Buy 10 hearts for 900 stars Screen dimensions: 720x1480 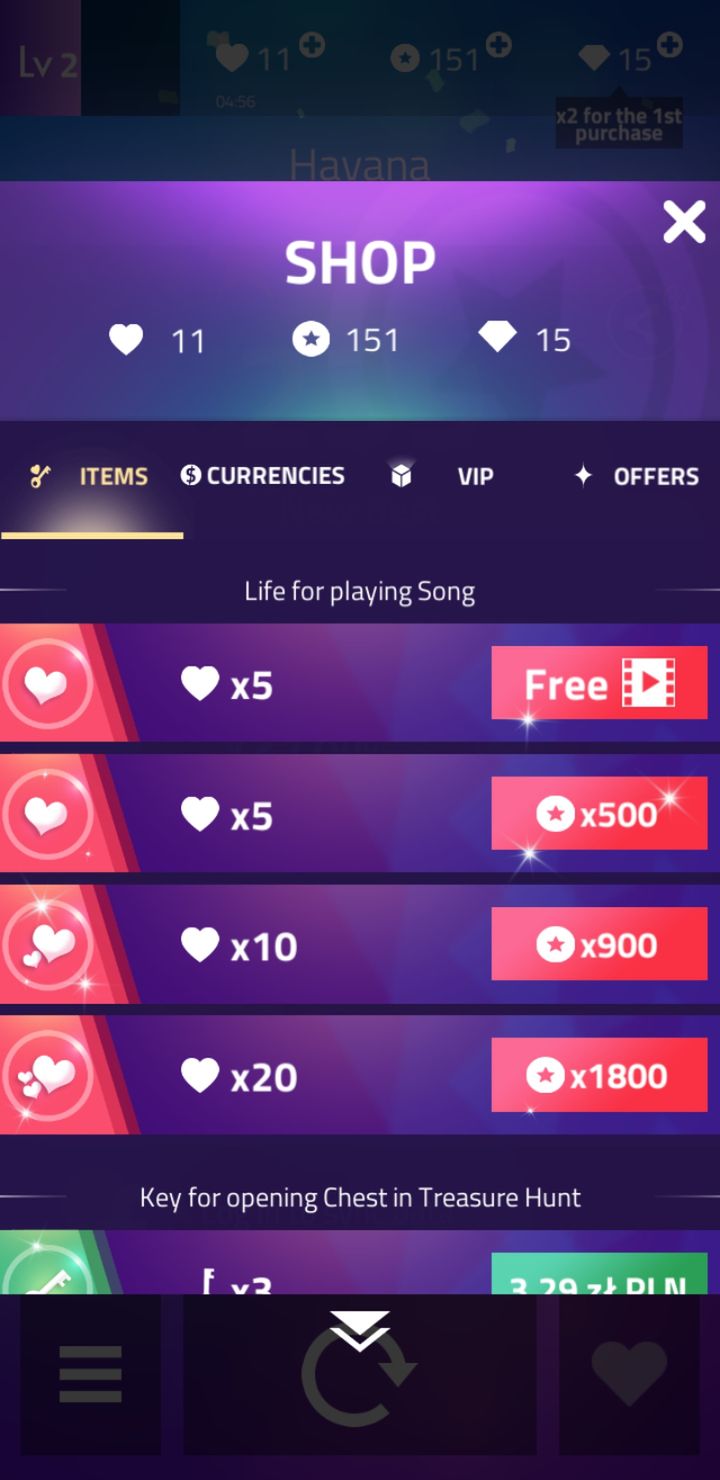599,945
